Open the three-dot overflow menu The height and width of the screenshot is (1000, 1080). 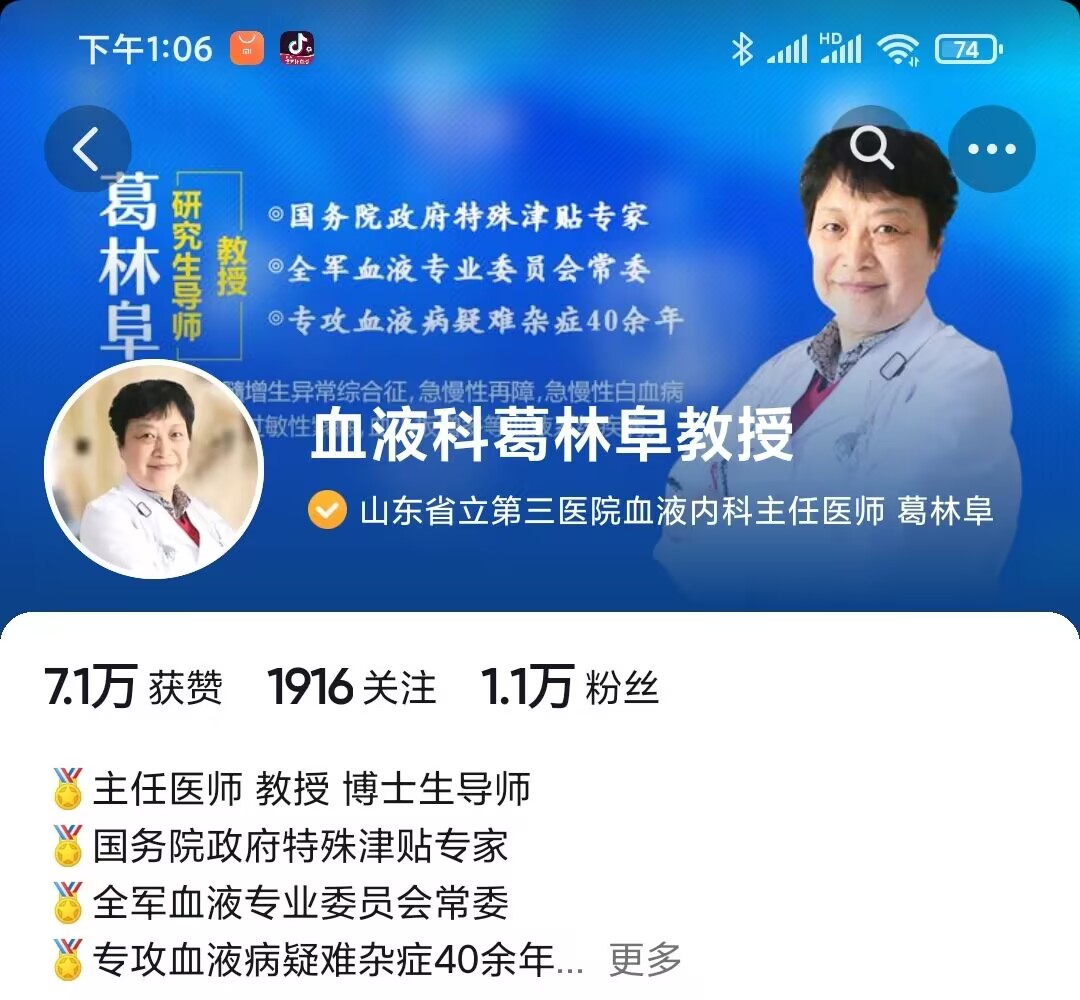(x=991, y=149)
